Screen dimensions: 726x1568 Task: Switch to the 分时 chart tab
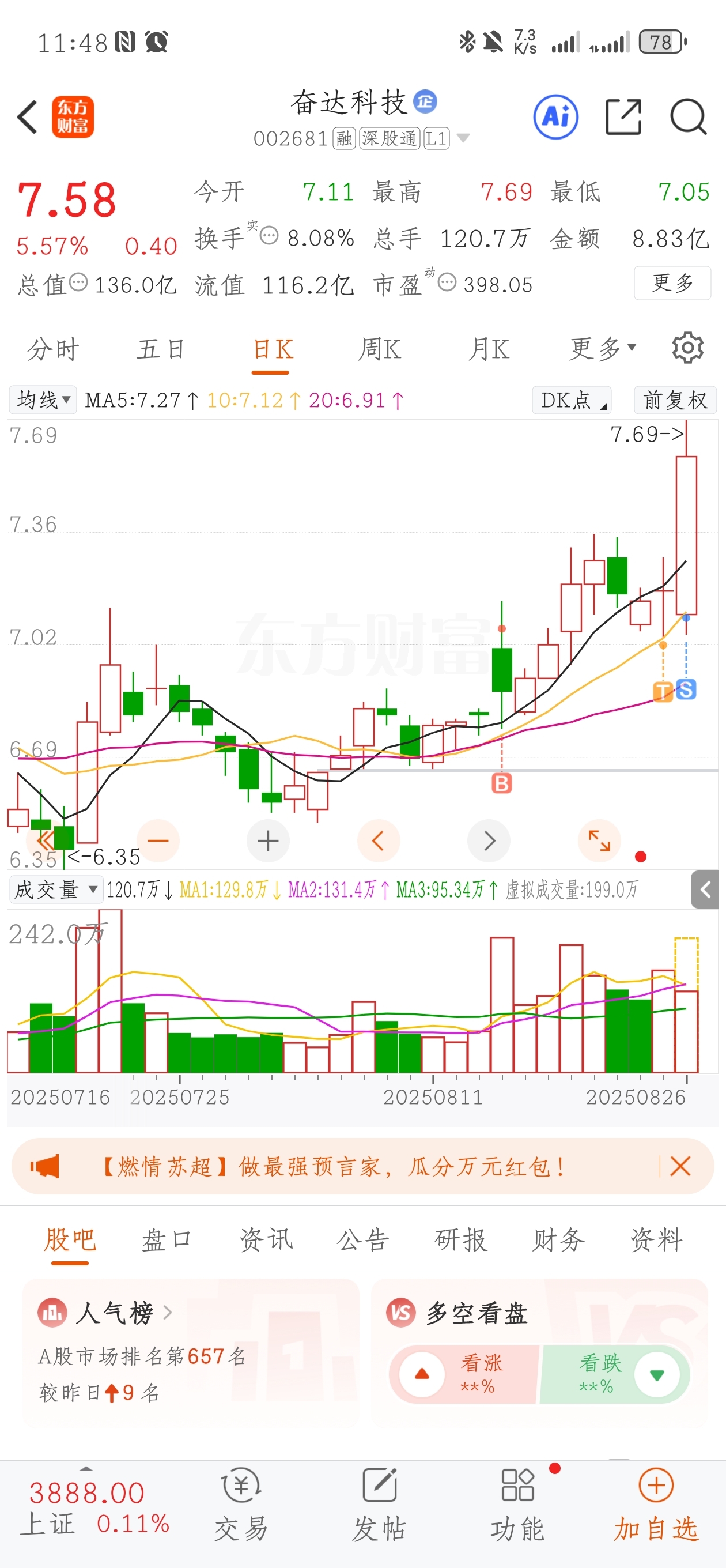(53, 349)
